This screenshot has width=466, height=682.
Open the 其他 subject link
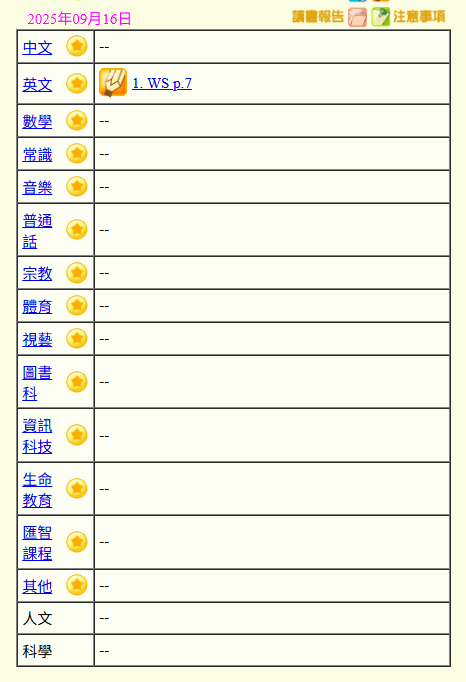[37, 587]
